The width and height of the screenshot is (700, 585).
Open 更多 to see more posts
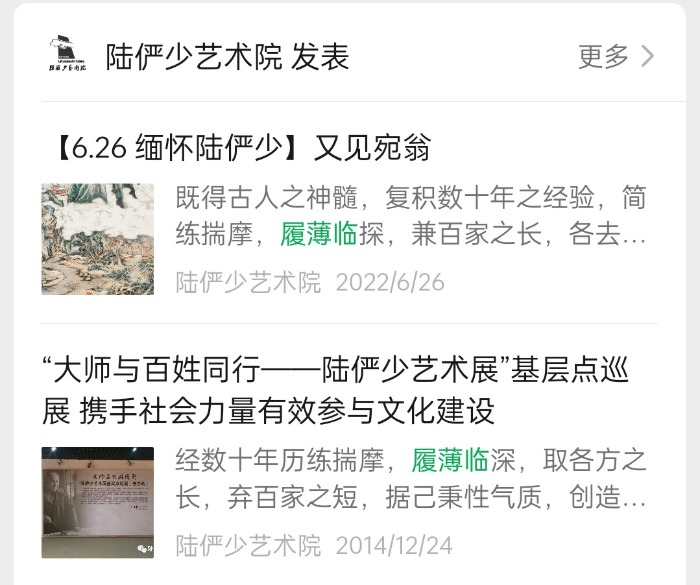tap(615, 55)
